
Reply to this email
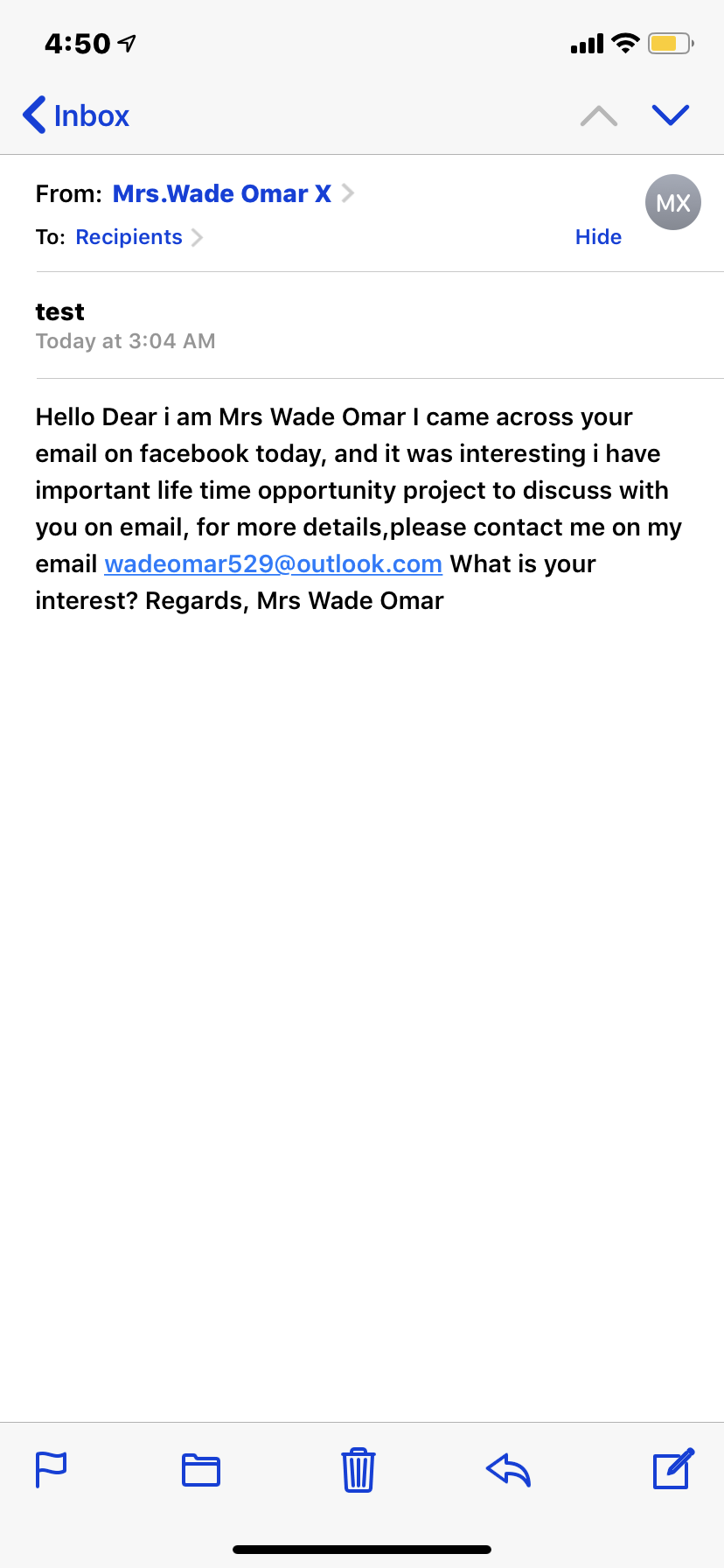509,1469
